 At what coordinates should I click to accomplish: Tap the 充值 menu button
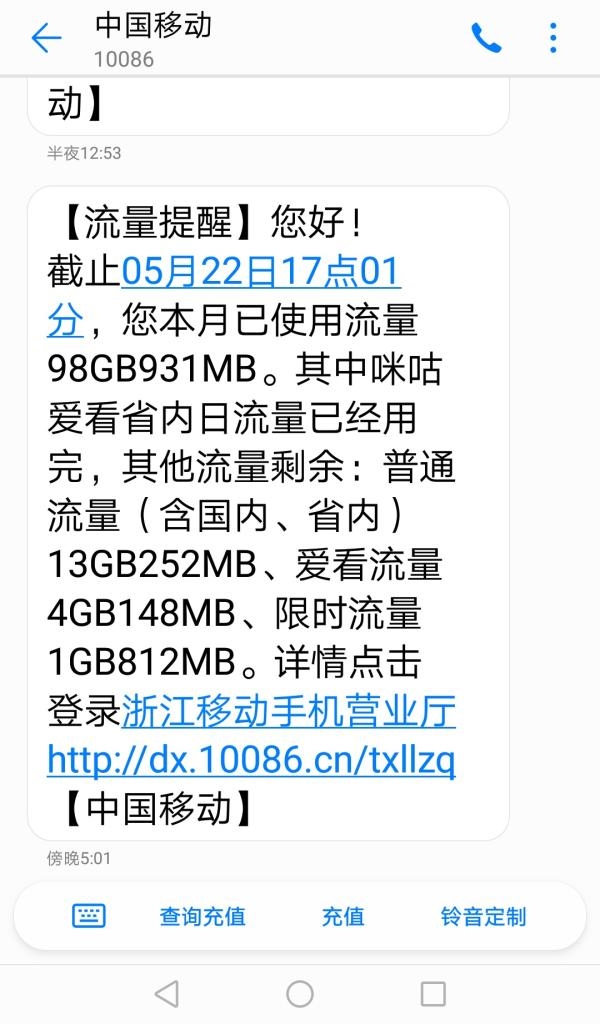[x=343, y=916]
